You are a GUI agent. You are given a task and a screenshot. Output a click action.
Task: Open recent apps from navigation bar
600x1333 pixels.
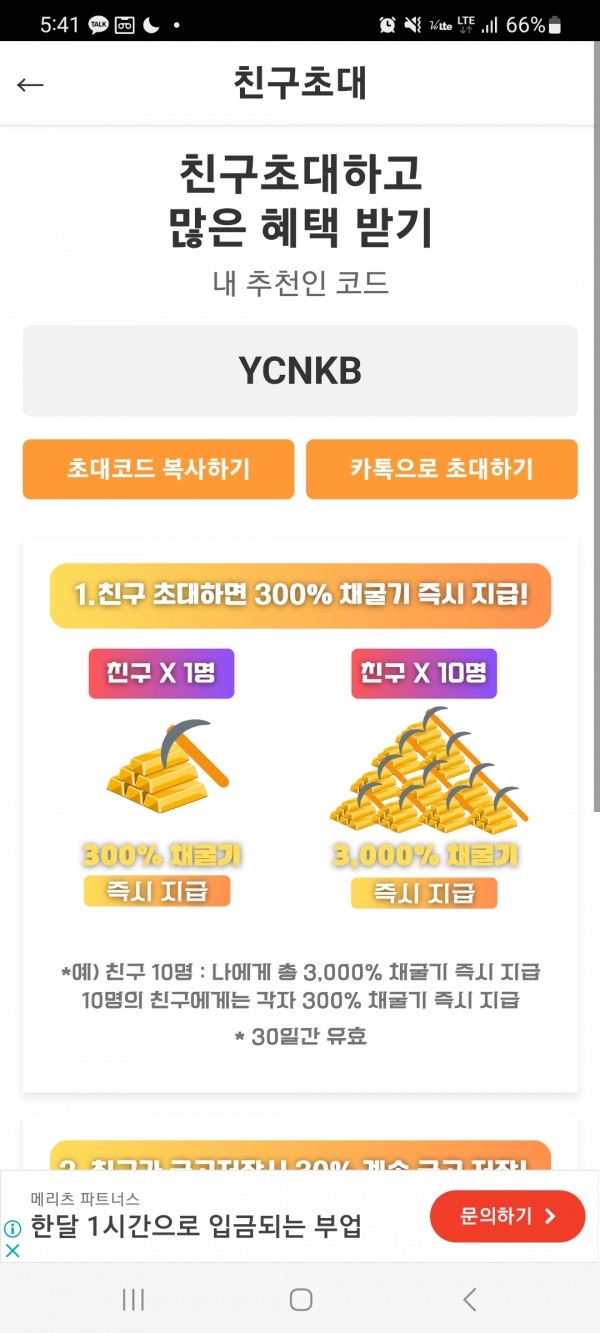point(133,1299)
